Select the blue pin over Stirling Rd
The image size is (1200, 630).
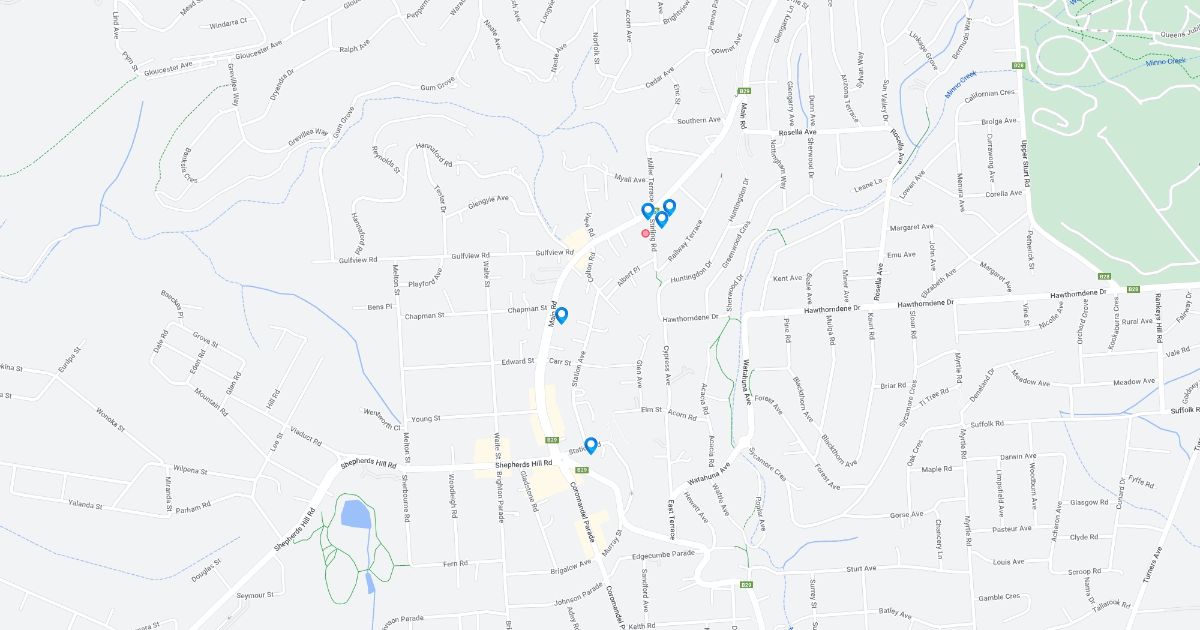click(661, 219)
